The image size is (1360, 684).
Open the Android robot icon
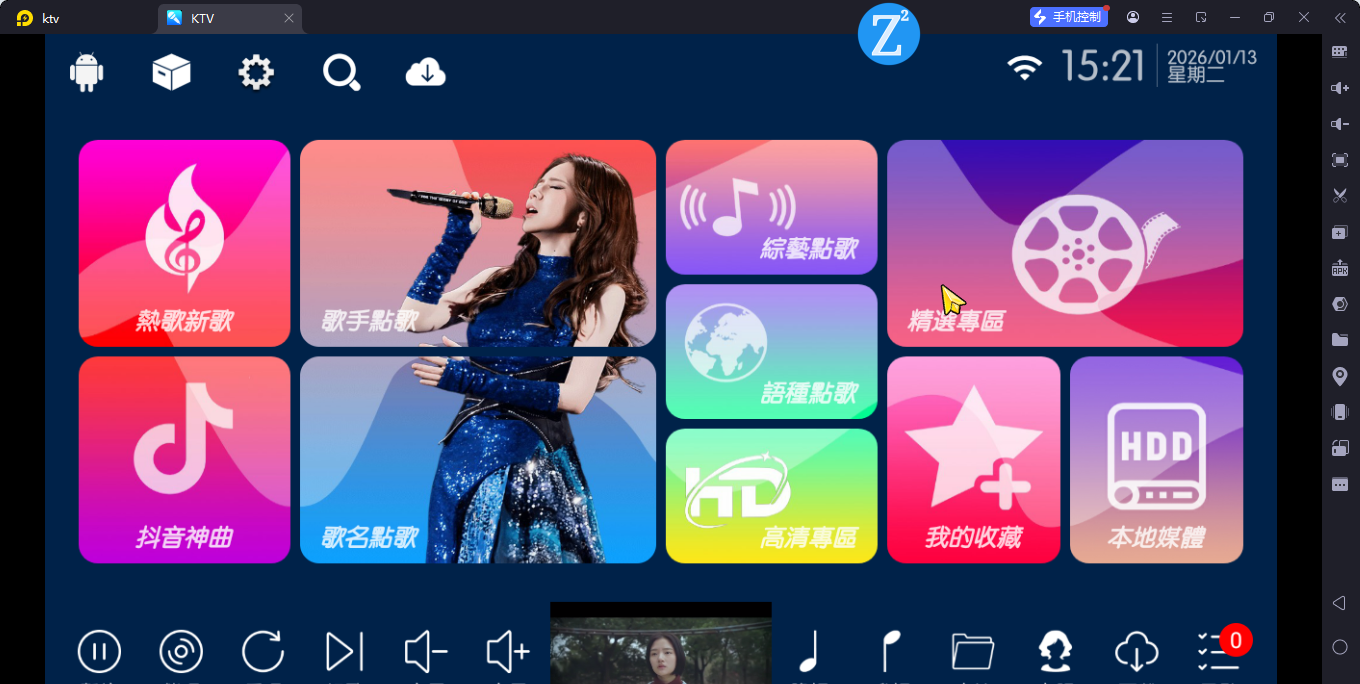(x=87, y=73)
